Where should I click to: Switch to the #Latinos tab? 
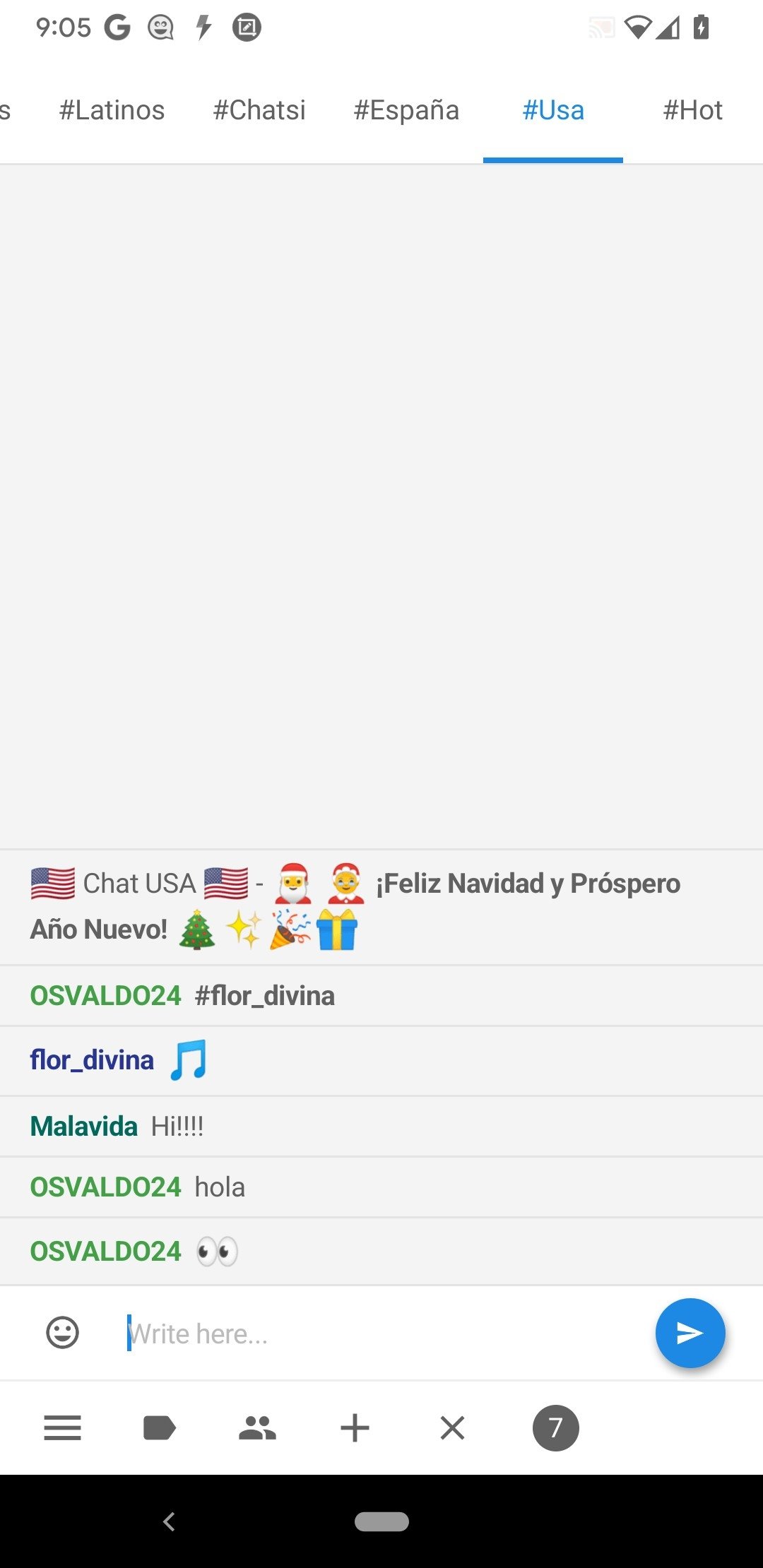coord(112,110)
